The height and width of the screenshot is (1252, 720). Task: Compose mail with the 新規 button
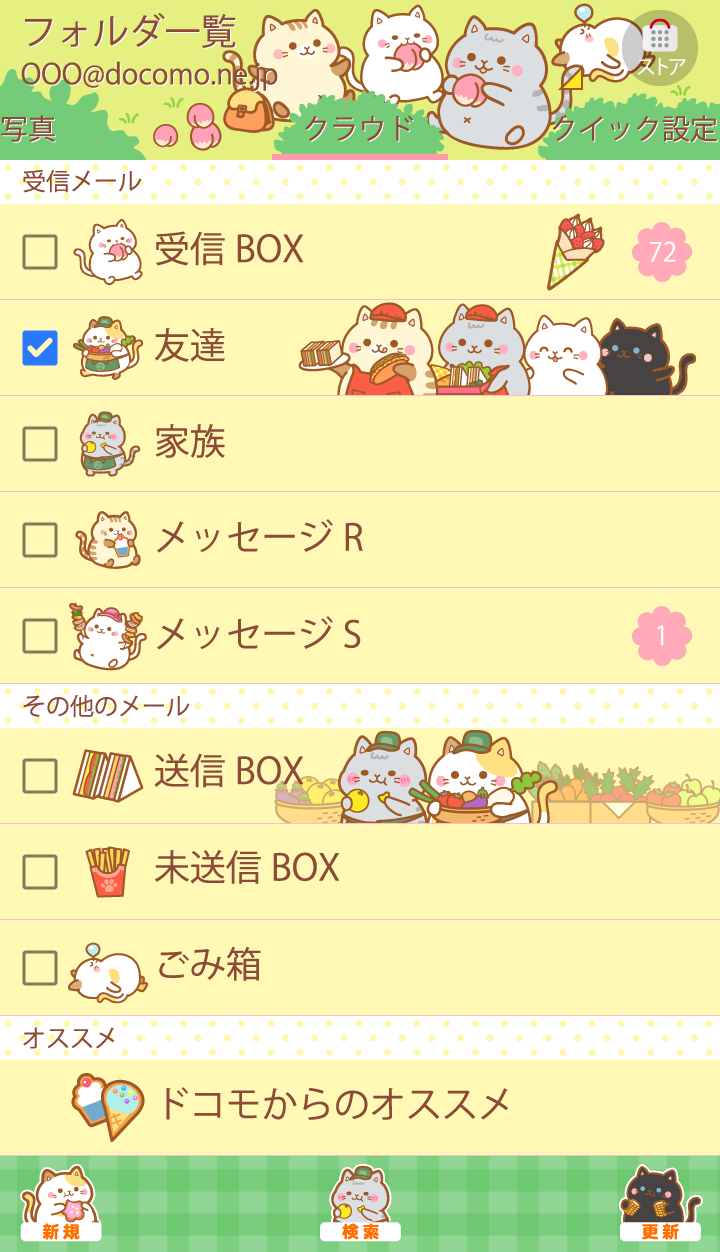(x=60, y=1204)
